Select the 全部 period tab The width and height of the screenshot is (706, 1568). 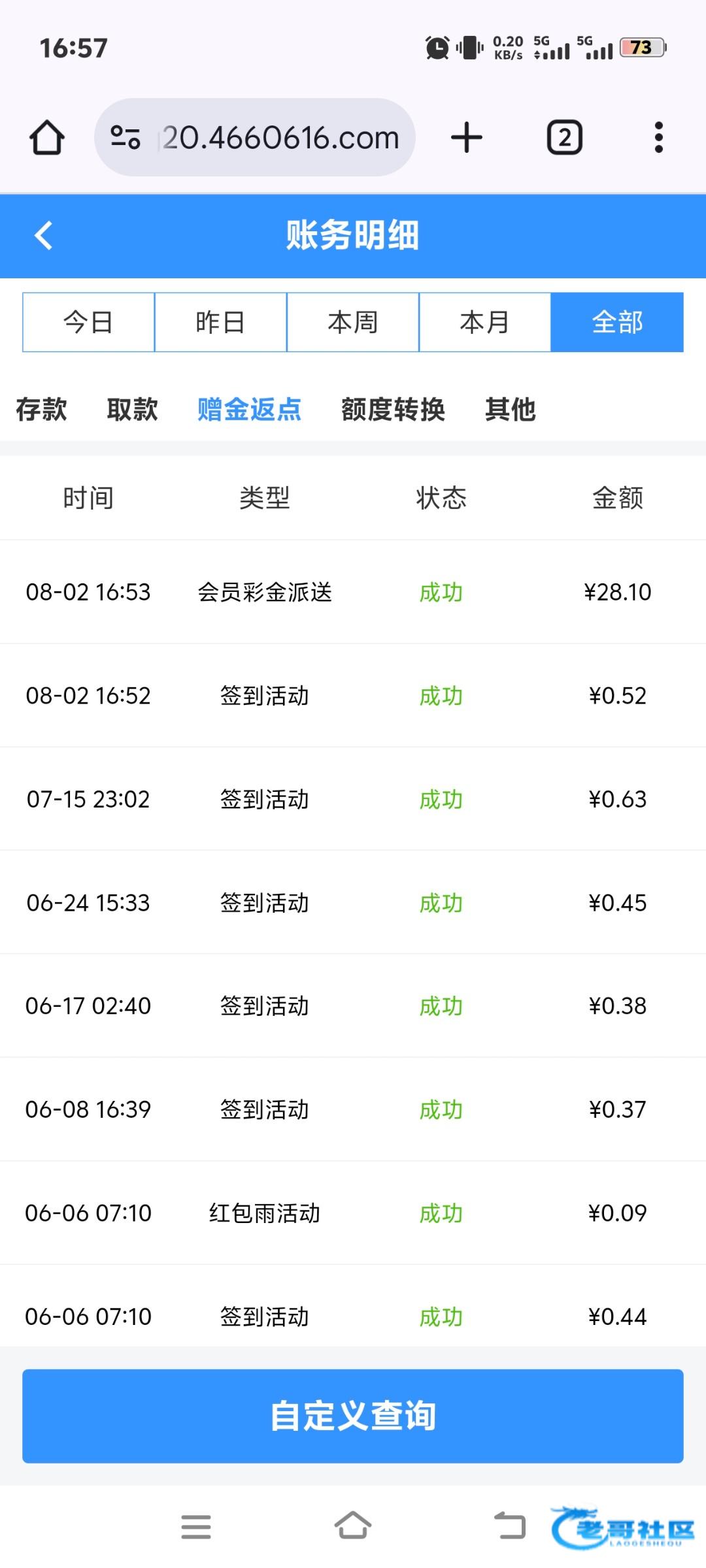coord(617,322)
